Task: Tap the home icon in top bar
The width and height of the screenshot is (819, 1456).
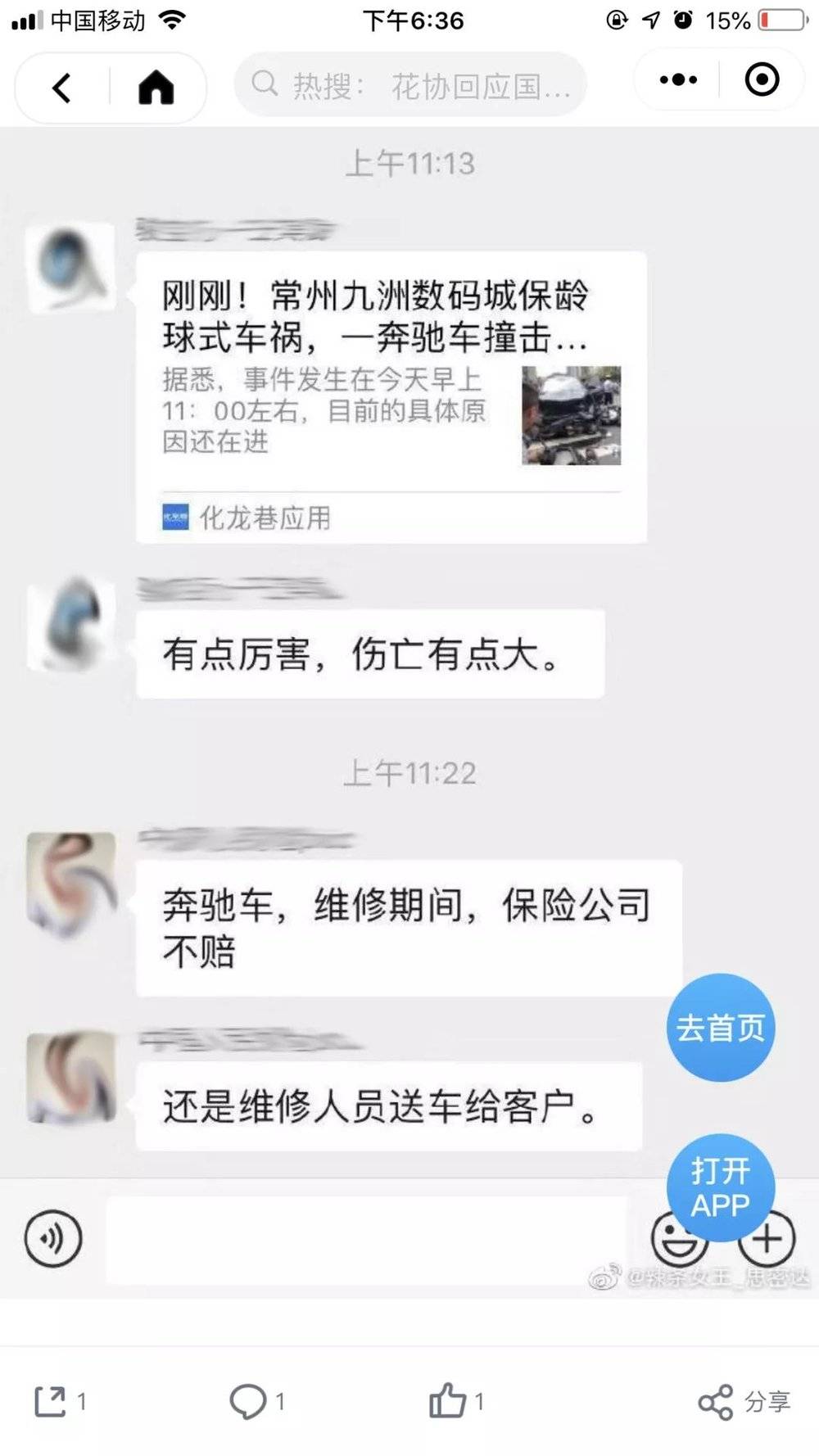Action: point(156,87)
